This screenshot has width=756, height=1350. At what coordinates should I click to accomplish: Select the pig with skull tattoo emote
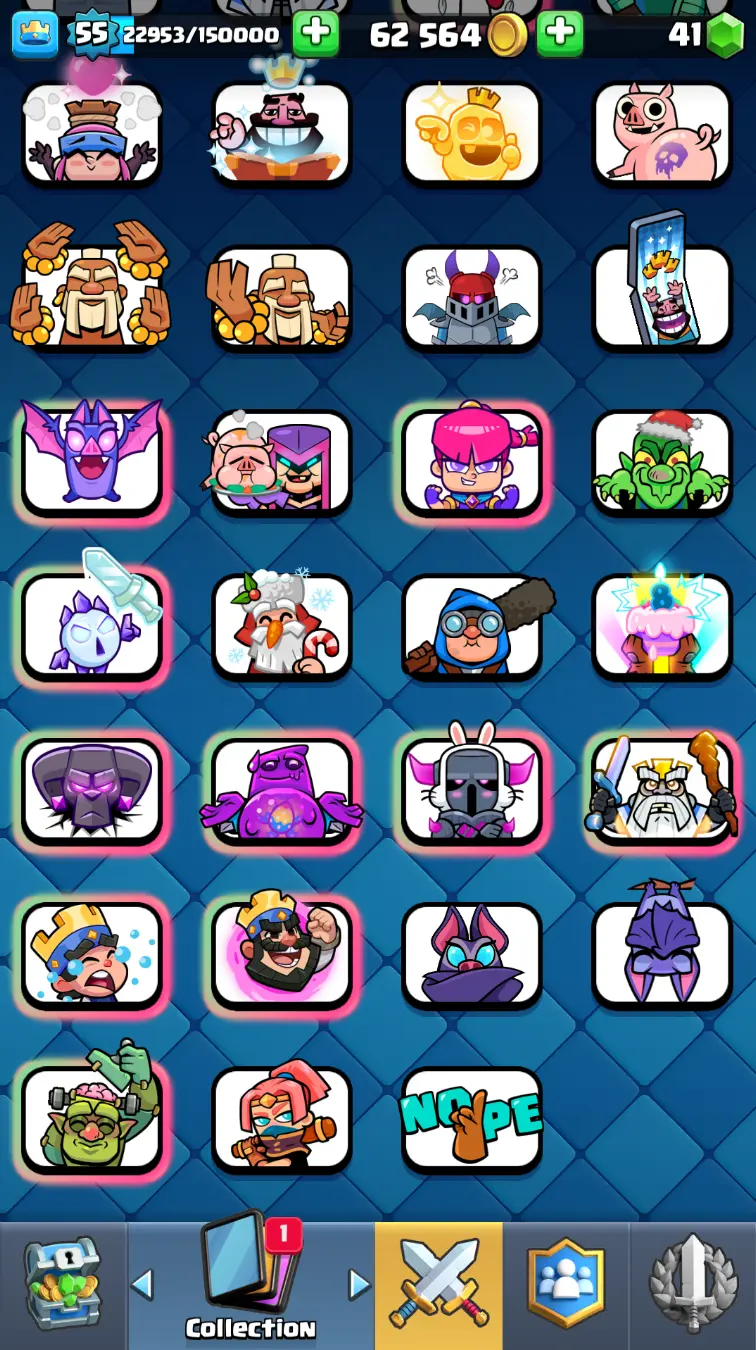coord(662,134)
